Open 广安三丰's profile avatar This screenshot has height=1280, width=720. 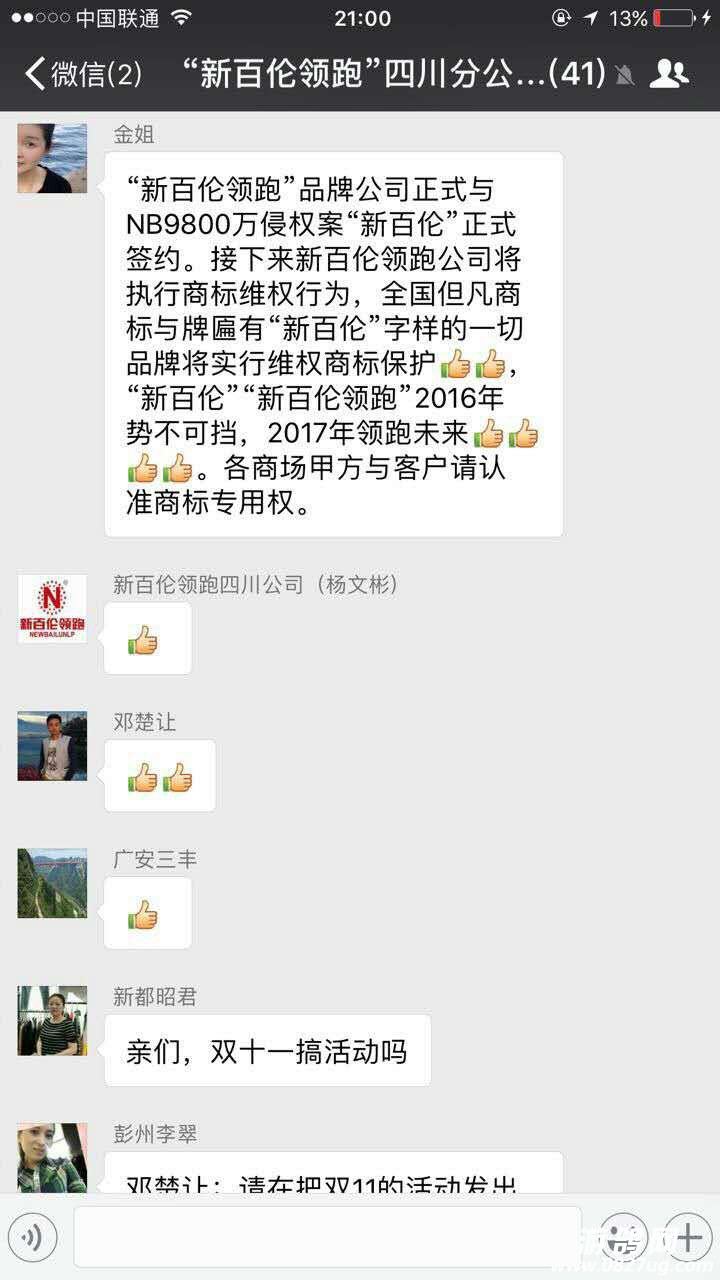(x=52, y=883)
